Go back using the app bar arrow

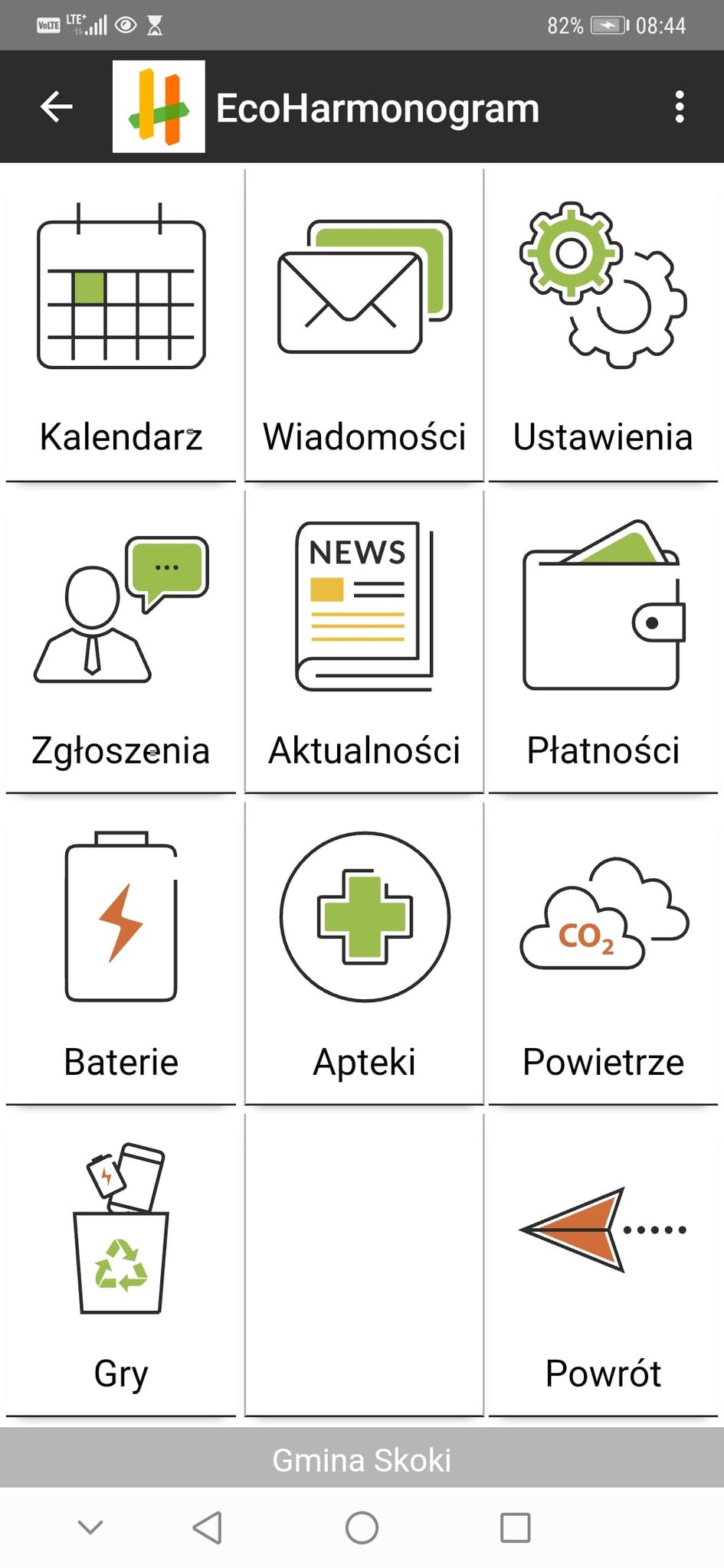pos(56,106)
